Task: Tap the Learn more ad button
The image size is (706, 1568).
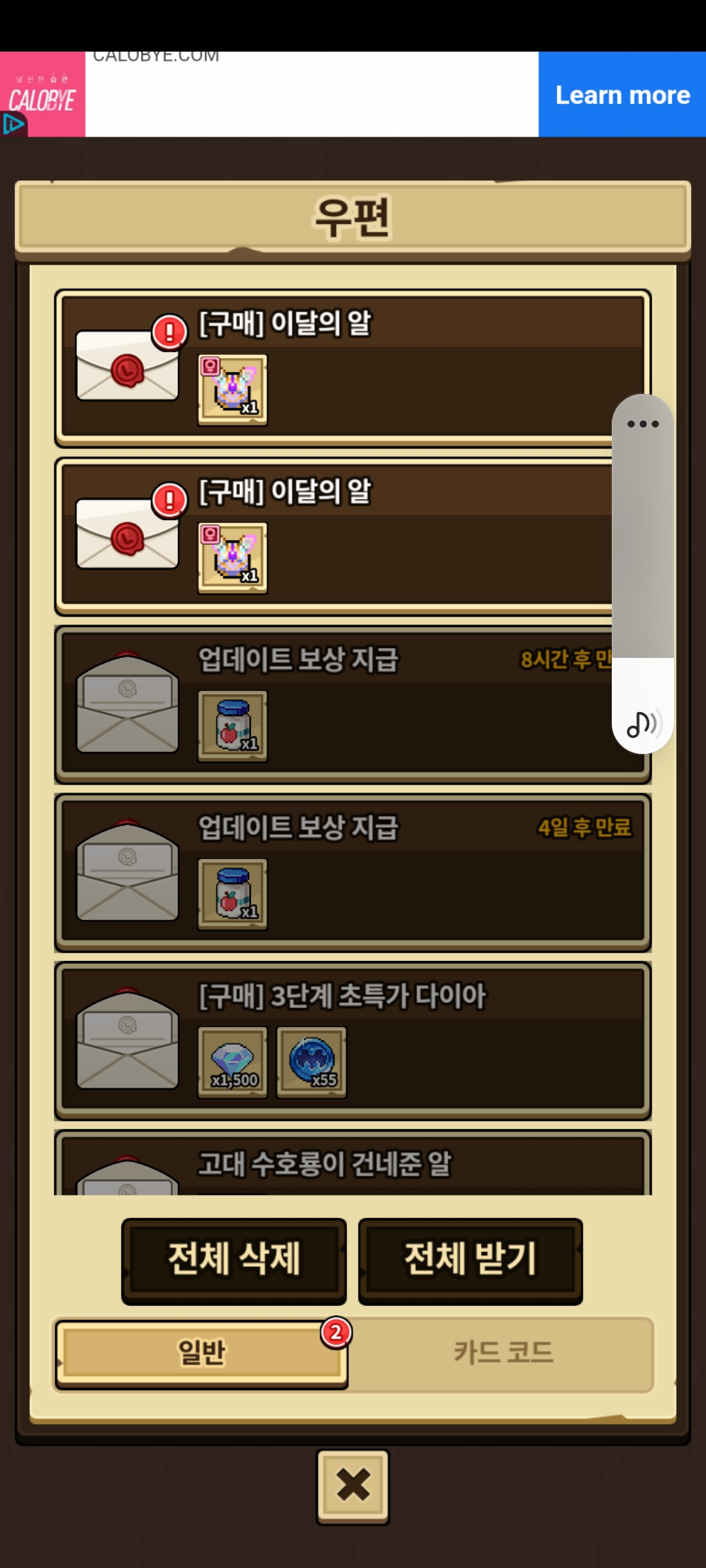Action: (622, 95)
